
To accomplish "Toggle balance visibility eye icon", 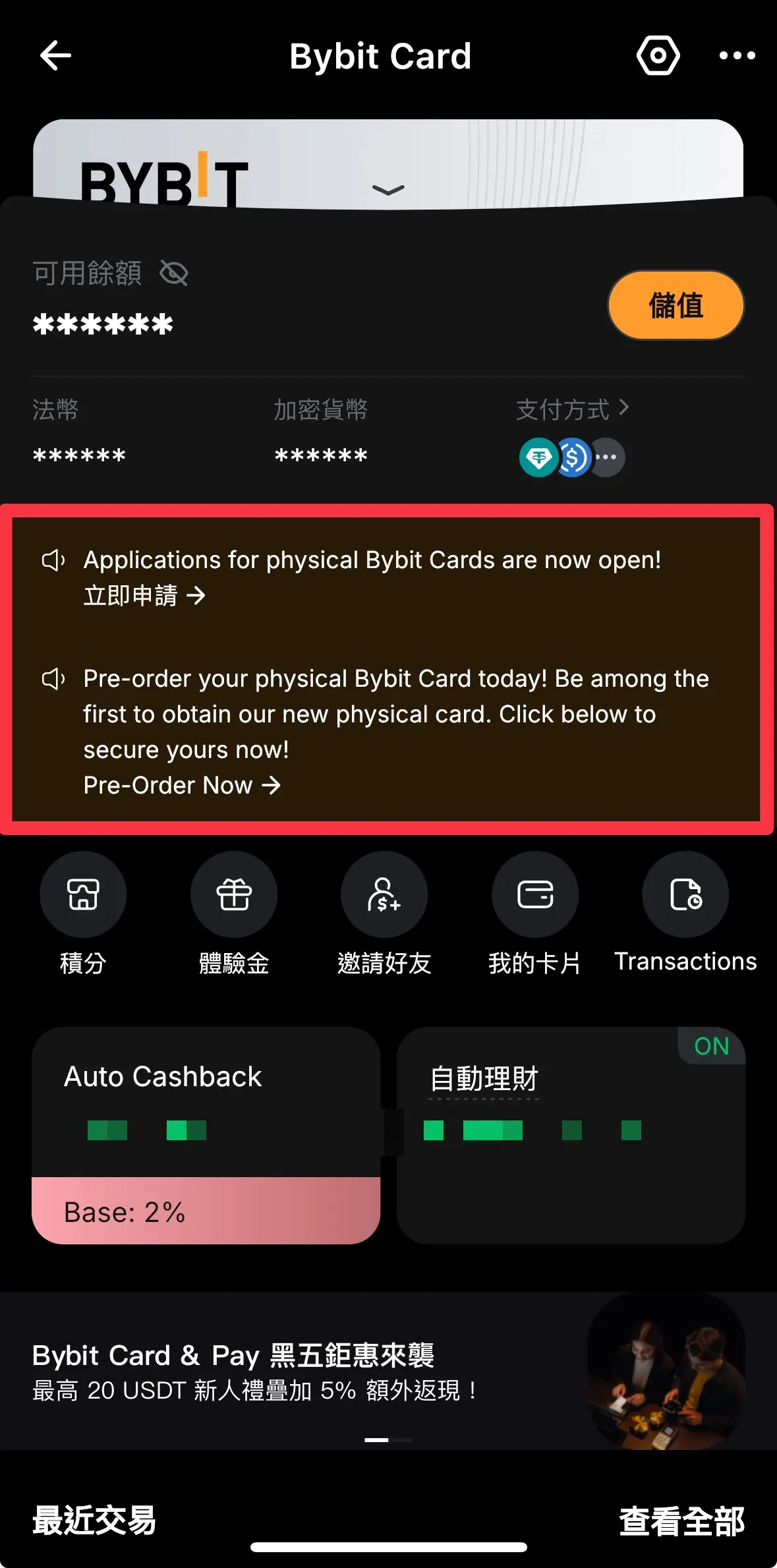I will tap(174, 273).
